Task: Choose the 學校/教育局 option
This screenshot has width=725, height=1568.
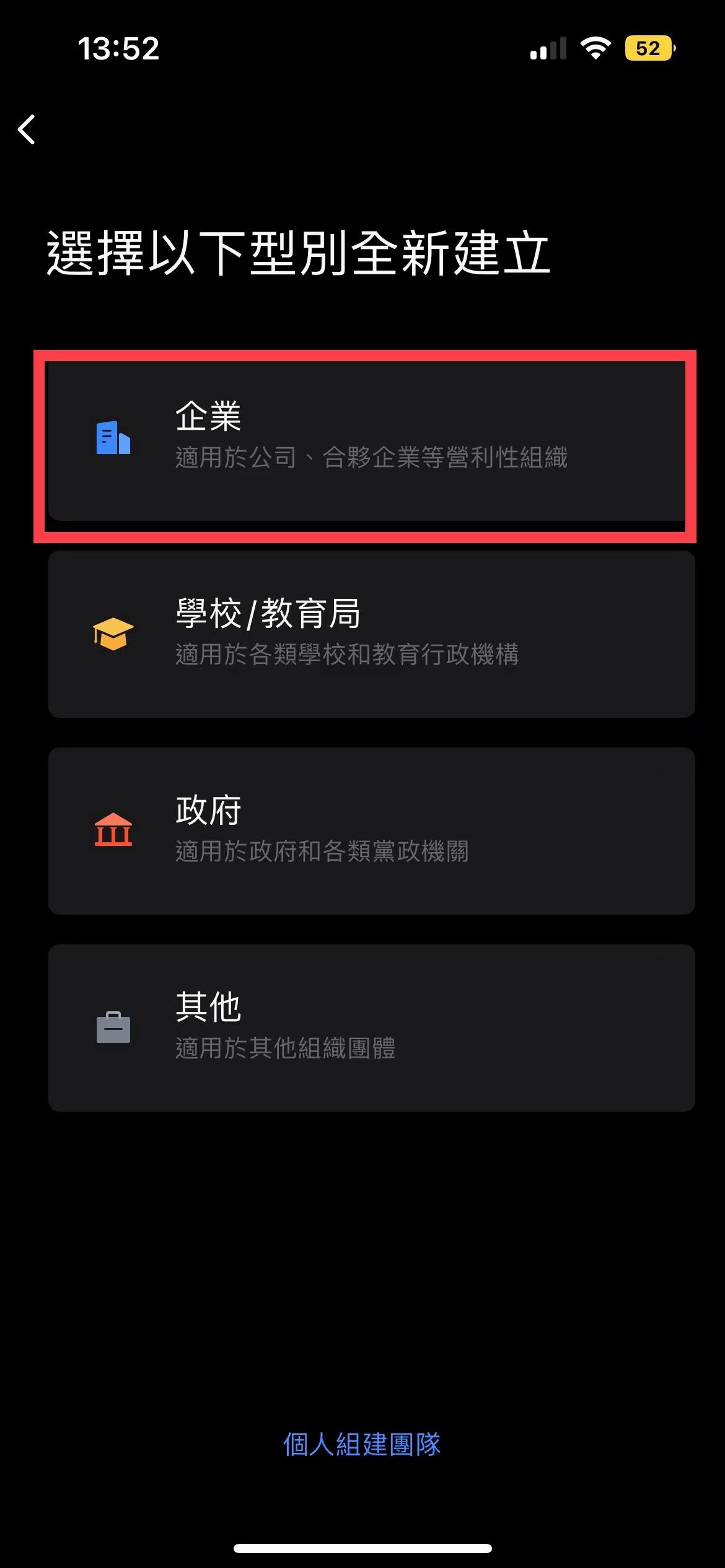Action: (x=371, y=634)
